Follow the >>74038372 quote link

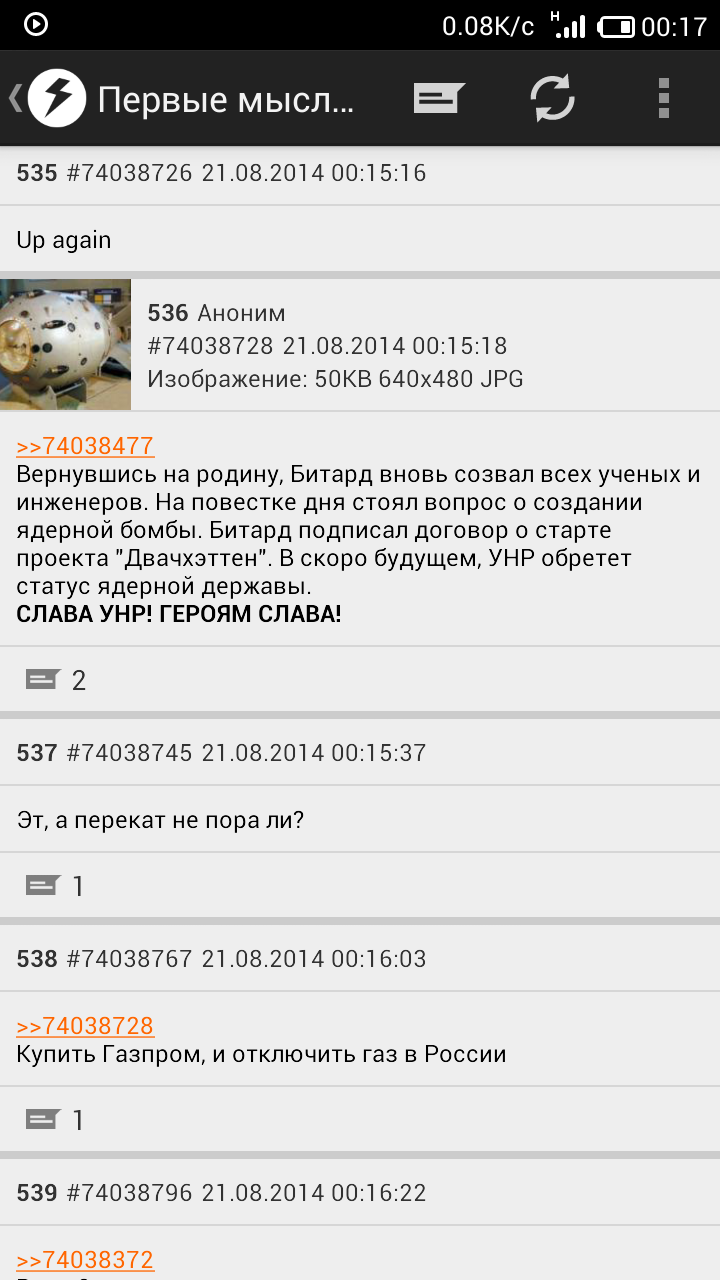point(85,1260)
